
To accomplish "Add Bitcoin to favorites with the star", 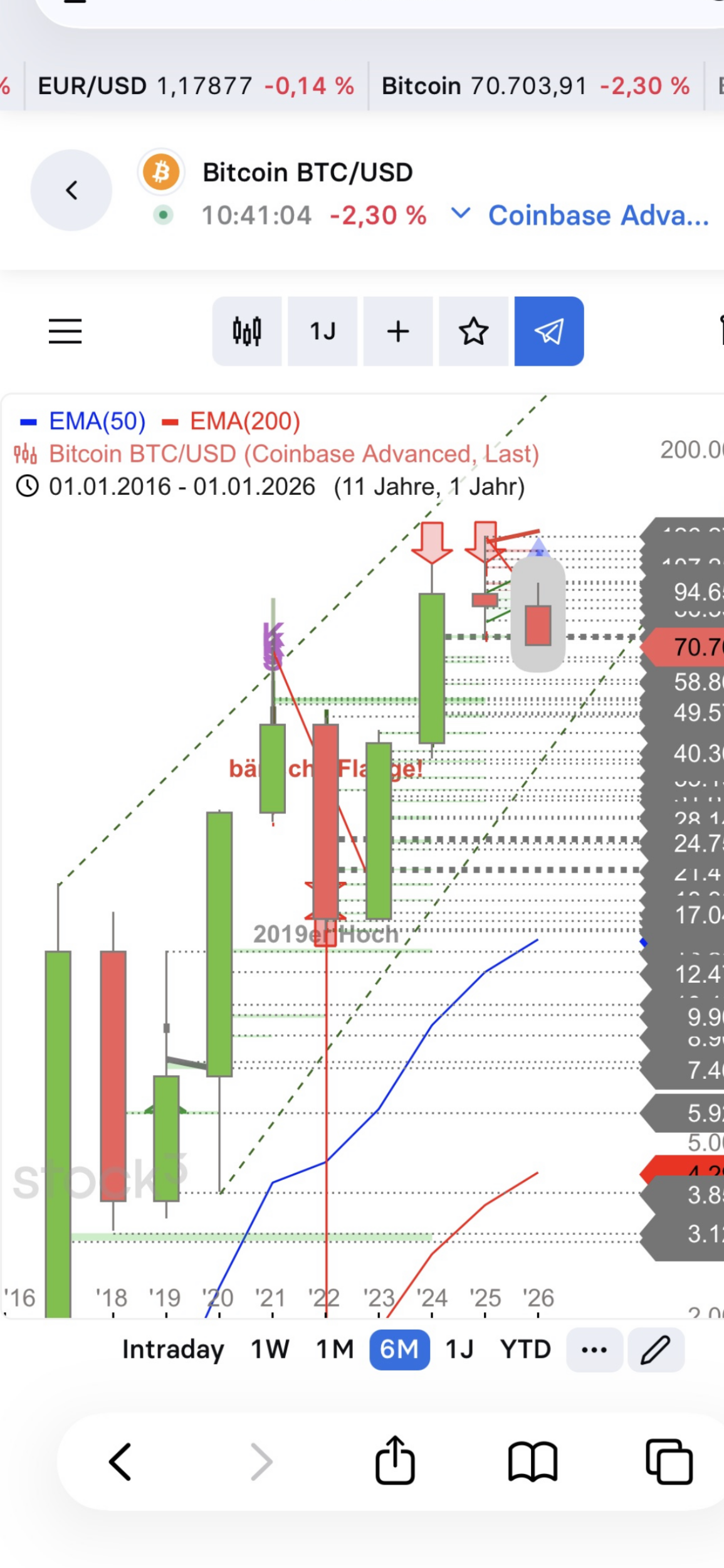I will click(x=473, y=331).
